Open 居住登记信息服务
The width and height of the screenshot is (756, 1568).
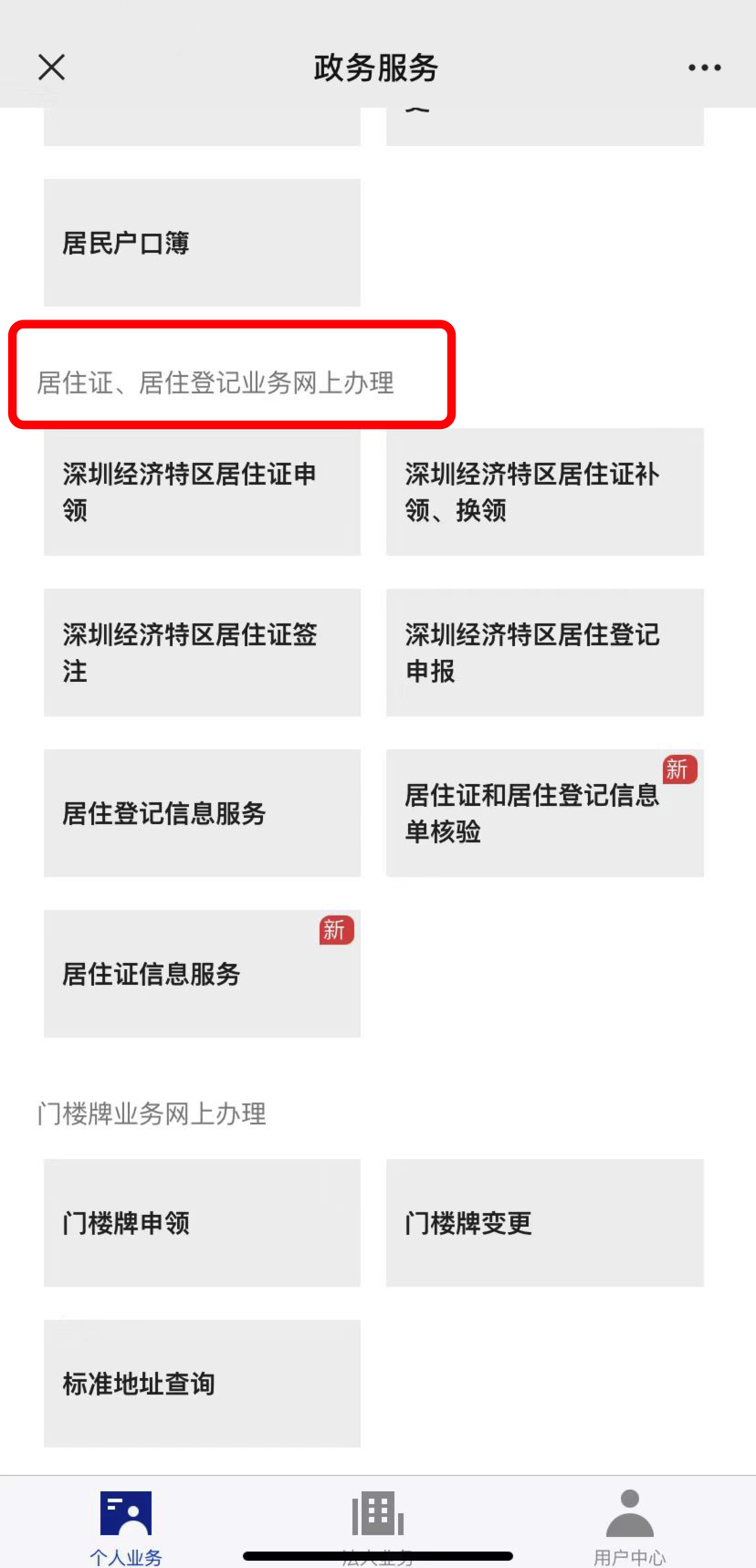coord(202,813)
